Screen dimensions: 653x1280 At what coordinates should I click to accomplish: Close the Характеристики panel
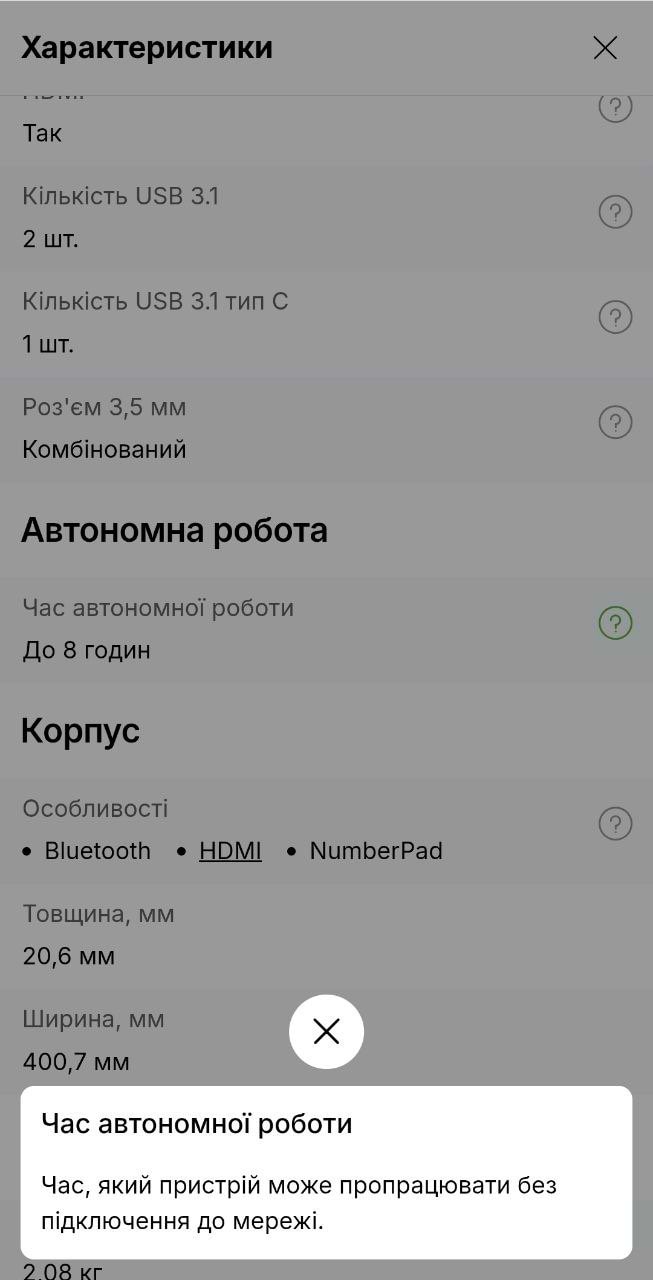click(x=605, y=48)
